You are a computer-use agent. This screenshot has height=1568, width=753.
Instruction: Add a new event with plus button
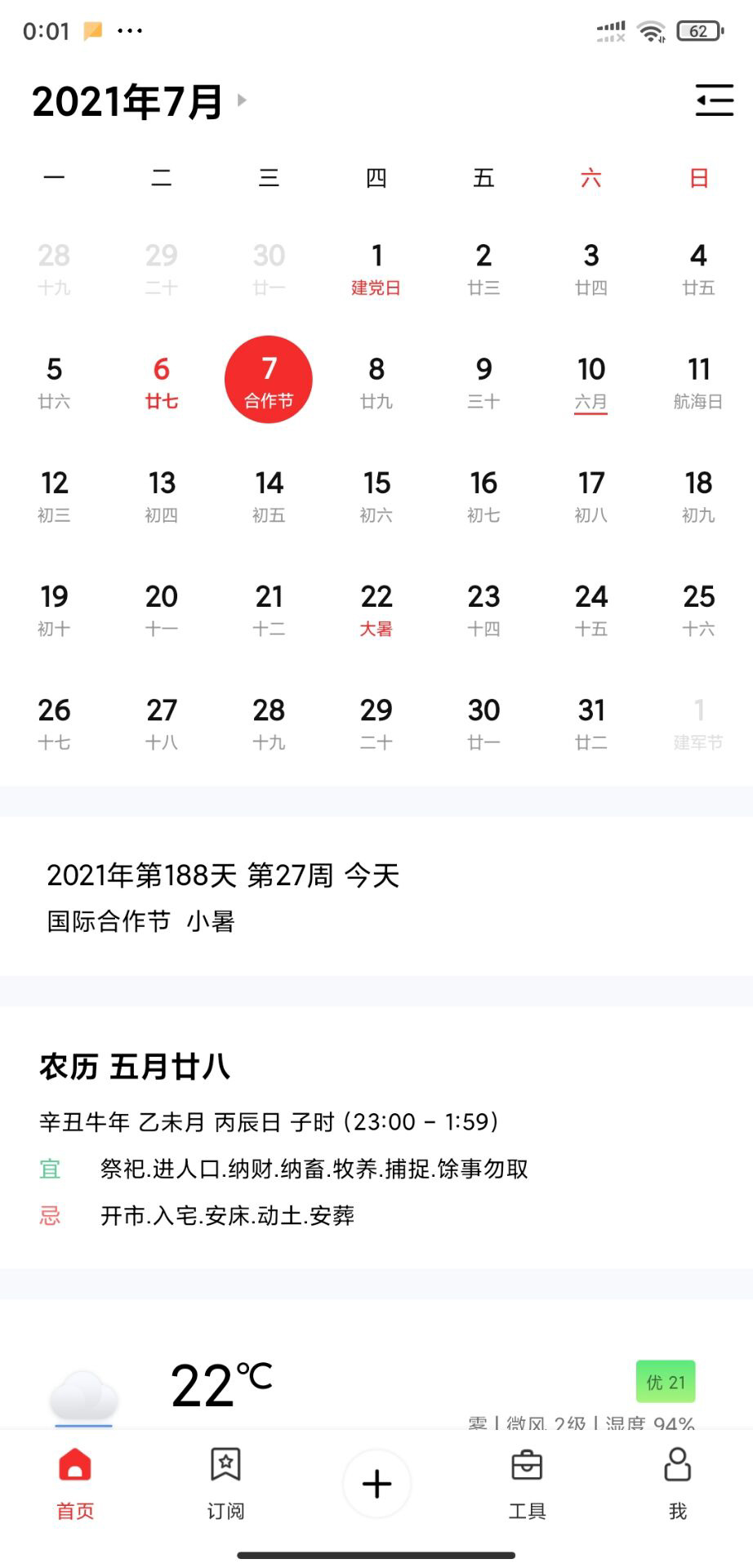click(376, 1483)
